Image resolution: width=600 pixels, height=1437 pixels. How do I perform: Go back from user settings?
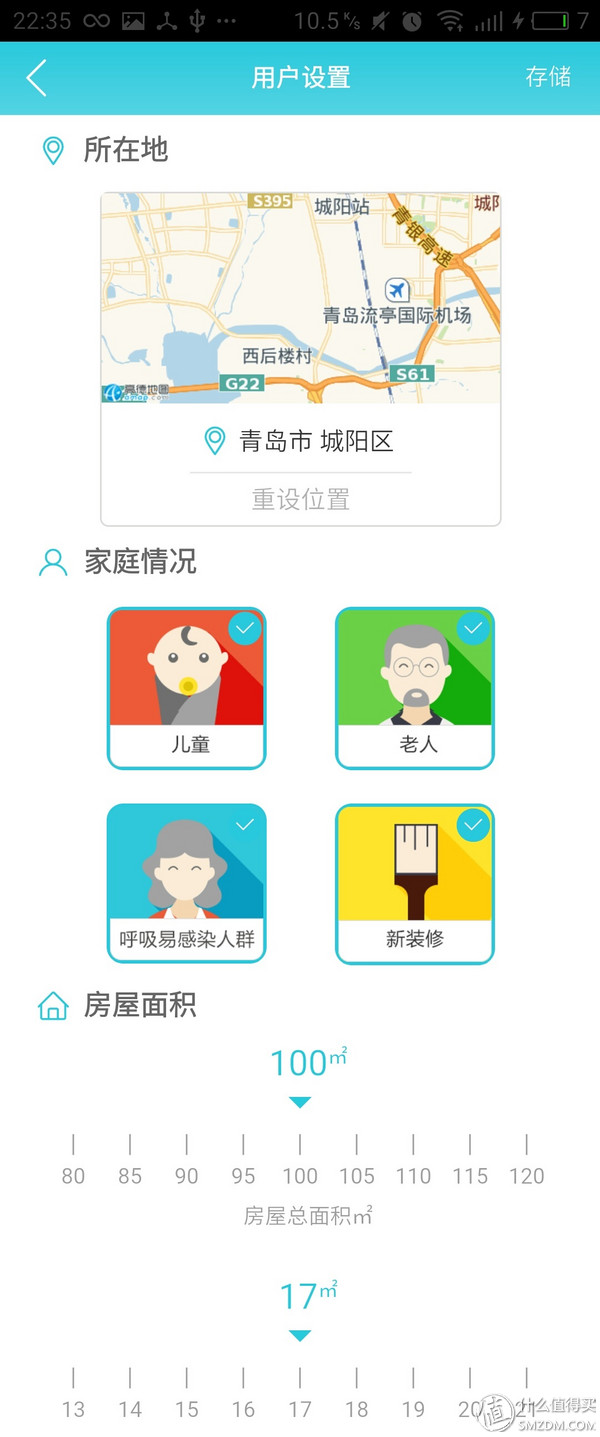(x=37, y=77)
